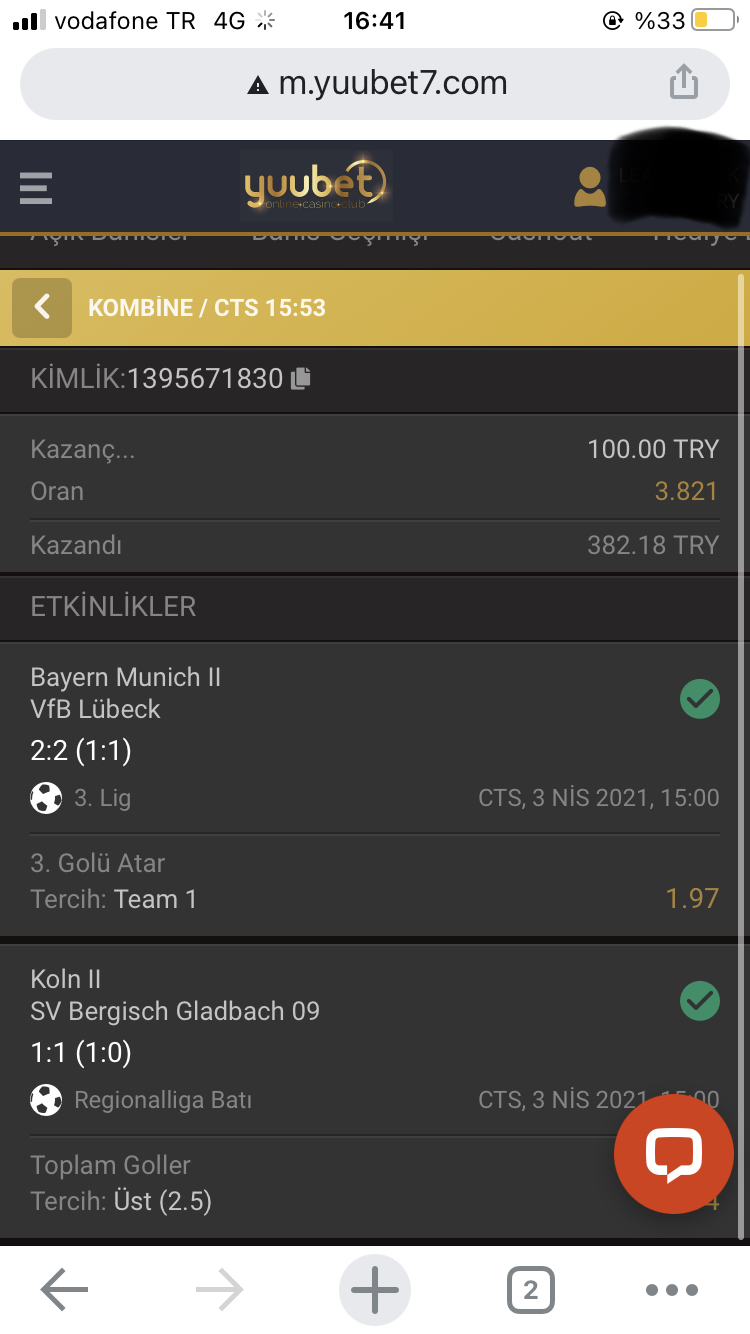Open the live chat support bubble
The width and height of the screenshot is (750, 1334).
pyautogui.click(x=674, y=1153)
